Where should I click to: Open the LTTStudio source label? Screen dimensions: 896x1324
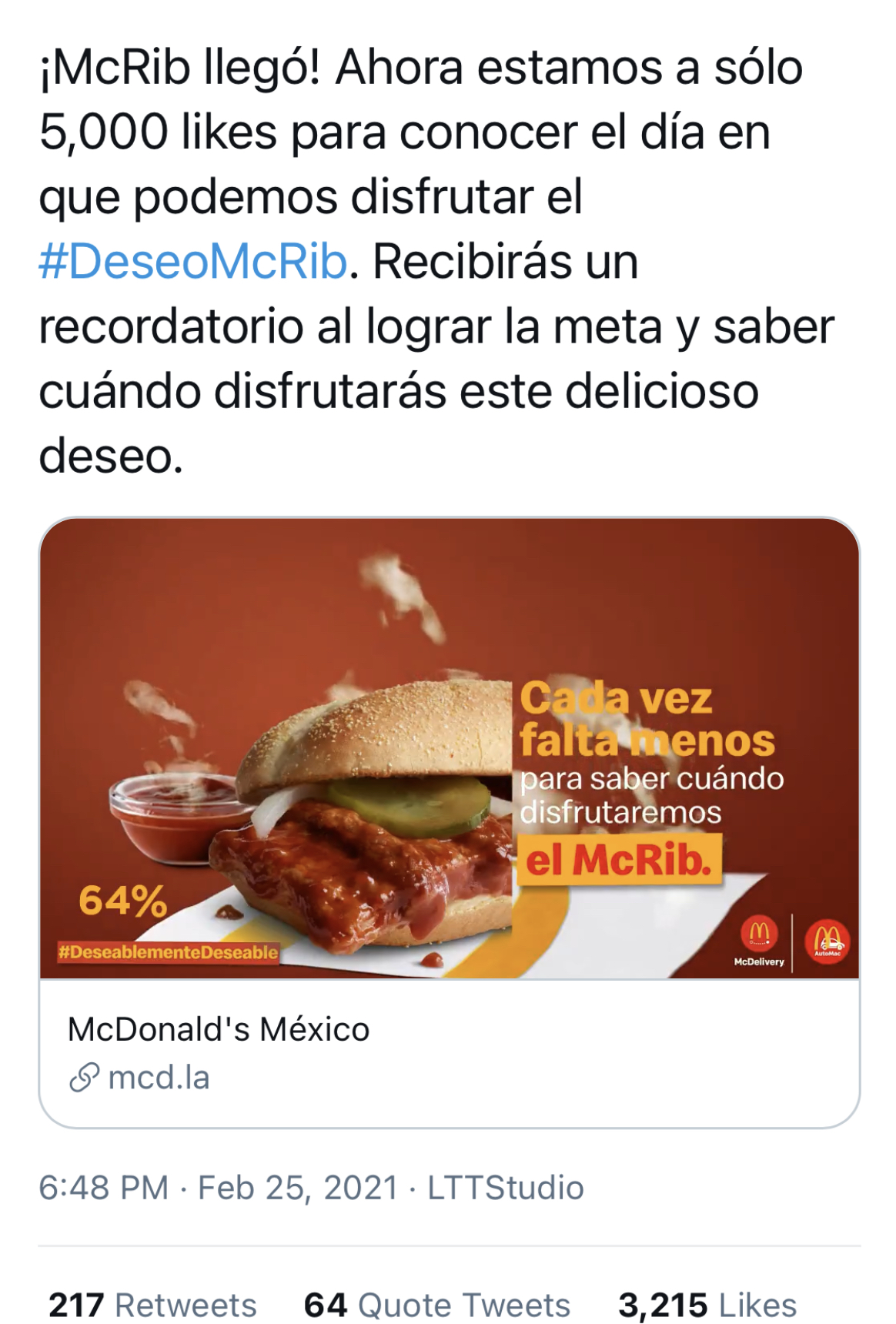click(505, 1187)
